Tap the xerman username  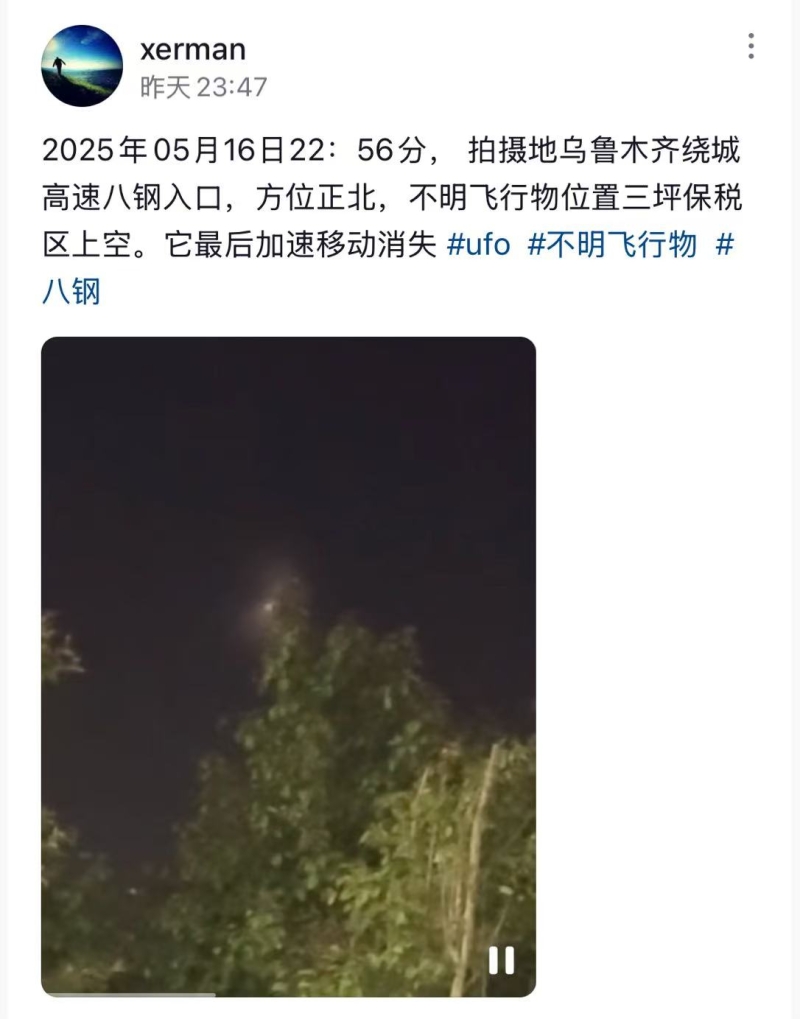point(194,49)
